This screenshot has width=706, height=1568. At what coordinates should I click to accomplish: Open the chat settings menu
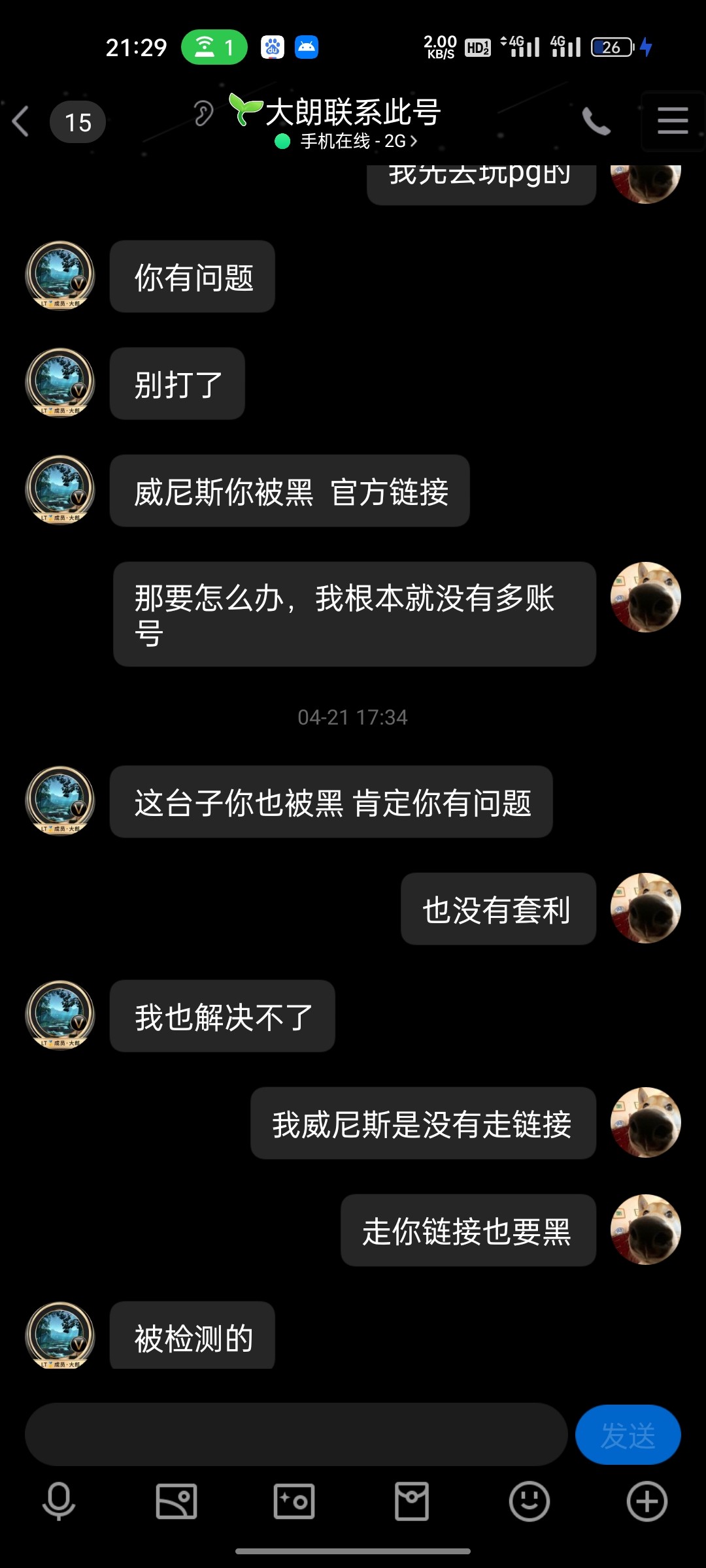(x=673, y=122)
